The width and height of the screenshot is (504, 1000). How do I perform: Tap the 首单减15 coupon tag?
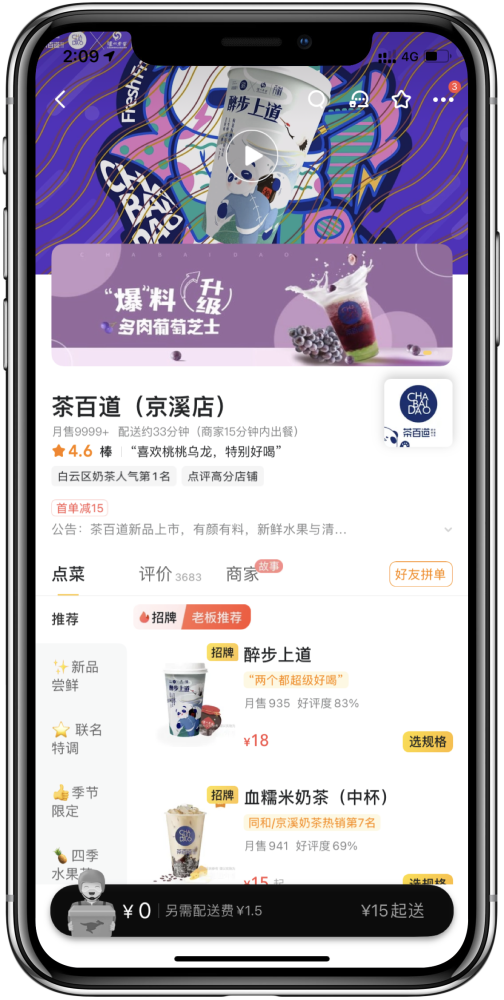(x=80, y=508)
